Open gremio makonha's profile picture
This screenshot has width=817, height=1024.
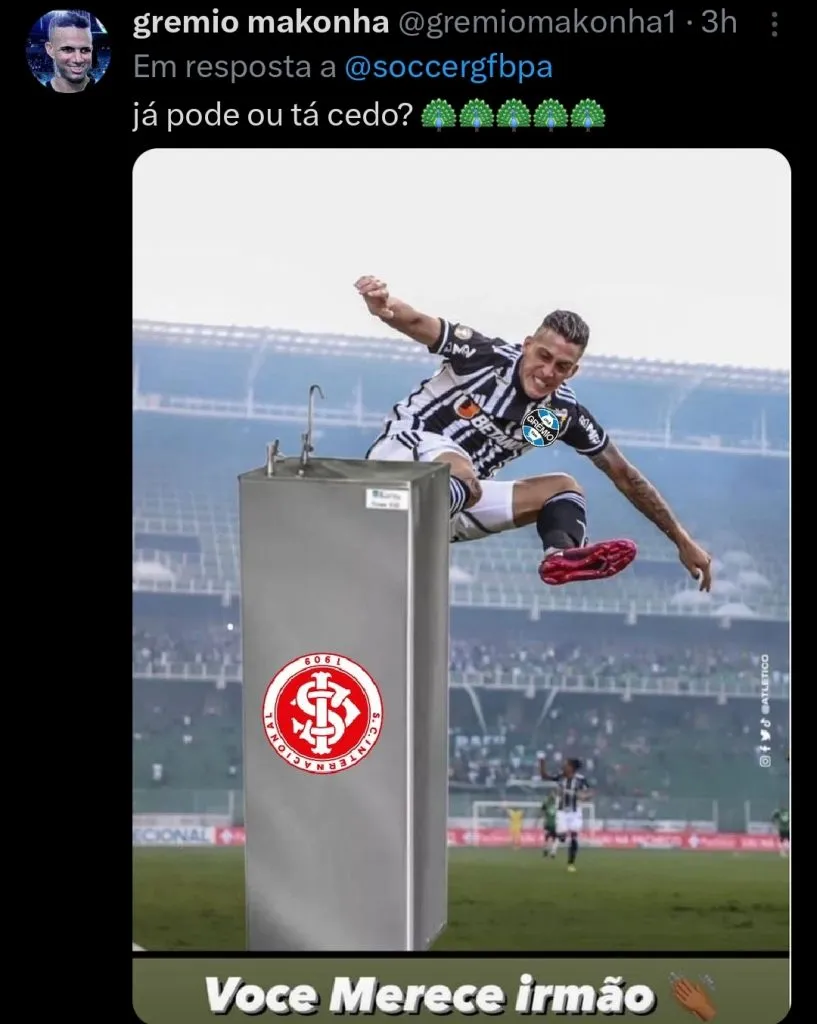[67, 46]
